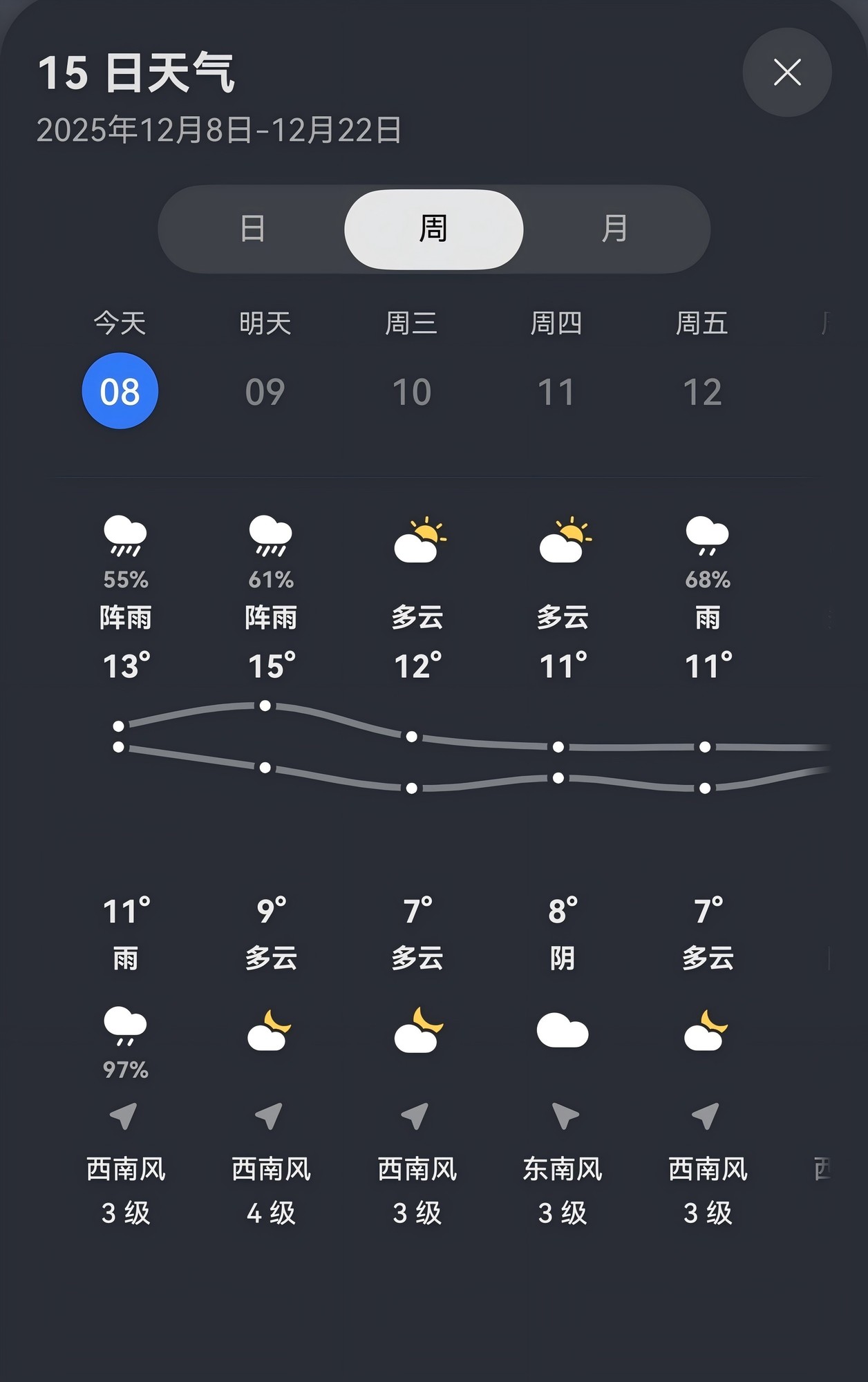Tap the 2025年12月8日-12月22日 date range
The width and height of the screenshot is (868, 1382).
point(221,129)
